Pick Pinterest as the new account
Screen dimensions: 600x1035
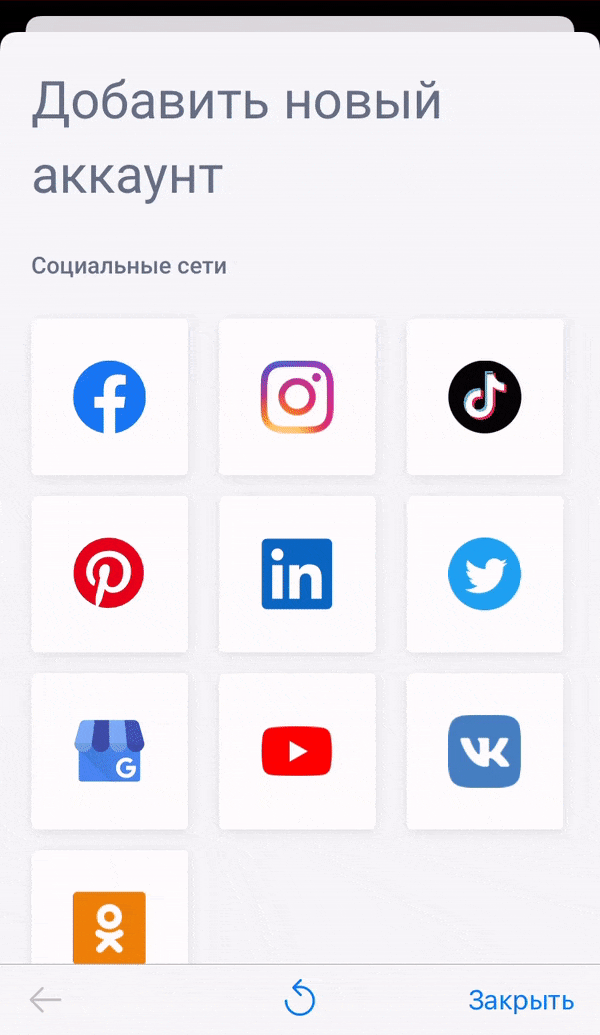tap(109, 574)
